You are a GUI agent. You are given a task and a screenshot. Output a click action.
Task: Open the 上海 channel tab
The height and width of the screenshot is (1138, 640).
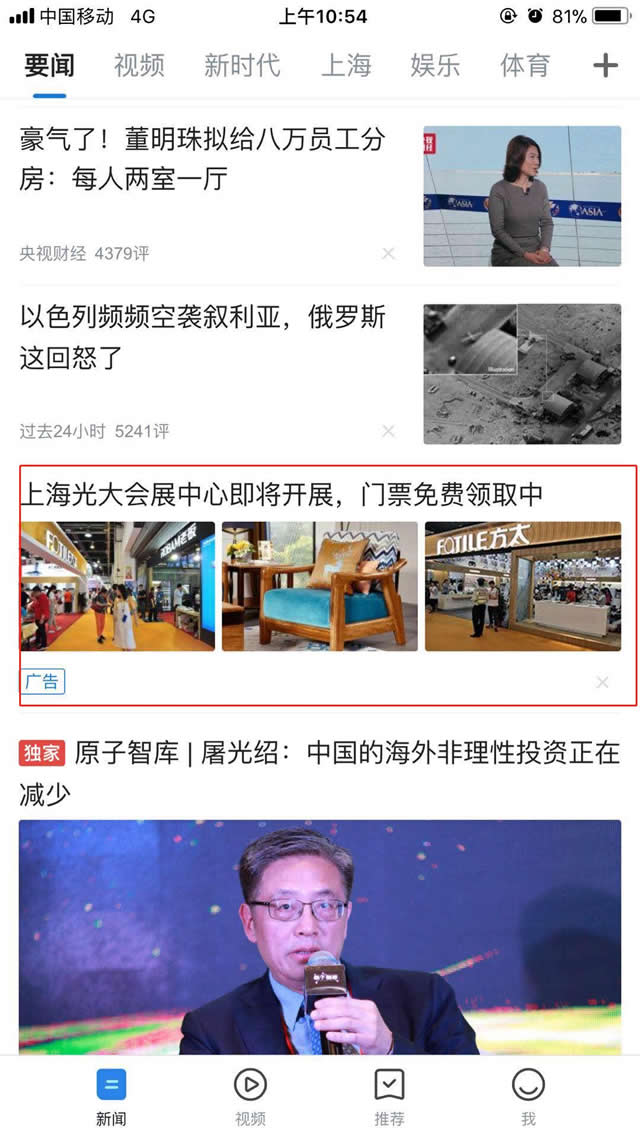[x=346, y=66]
